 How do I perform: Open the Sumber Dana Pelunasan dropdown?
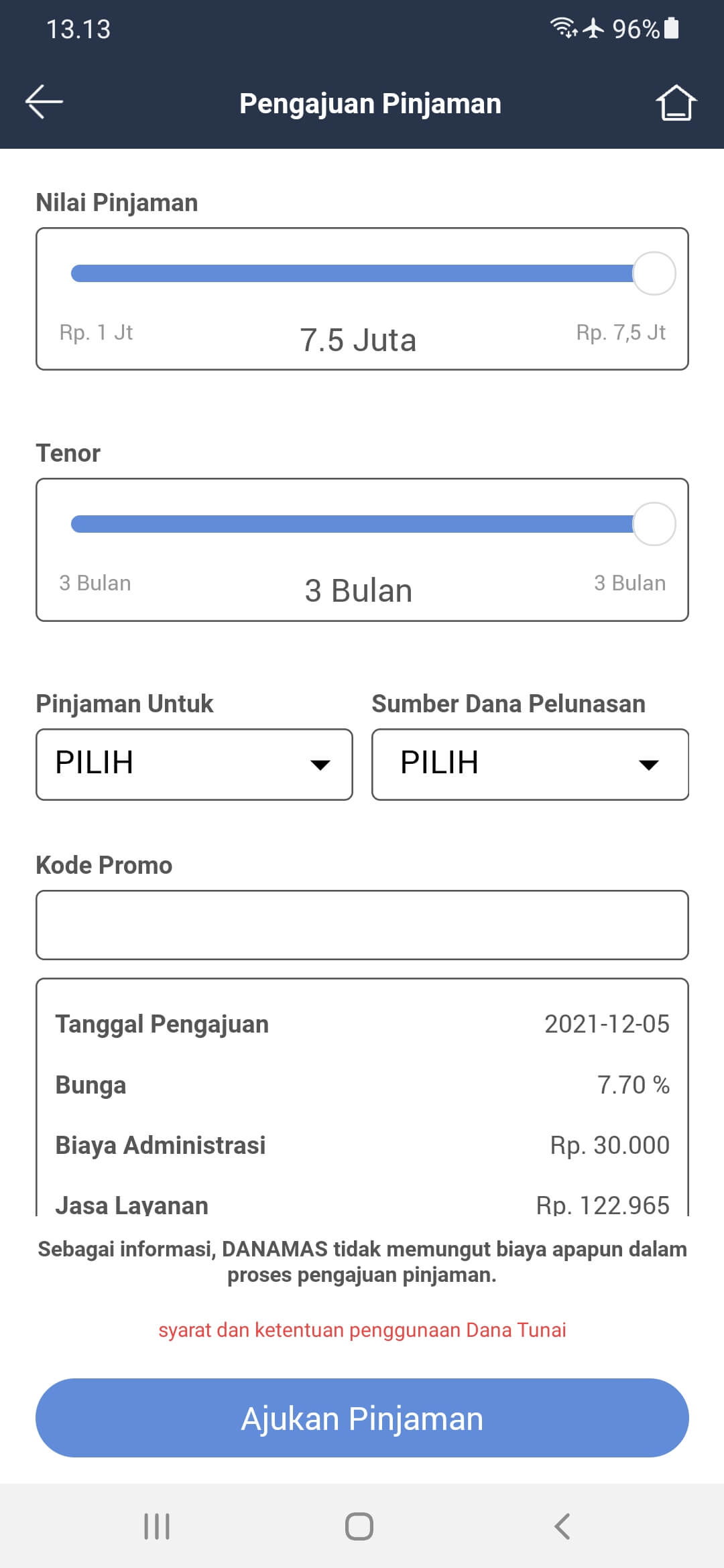530,765
